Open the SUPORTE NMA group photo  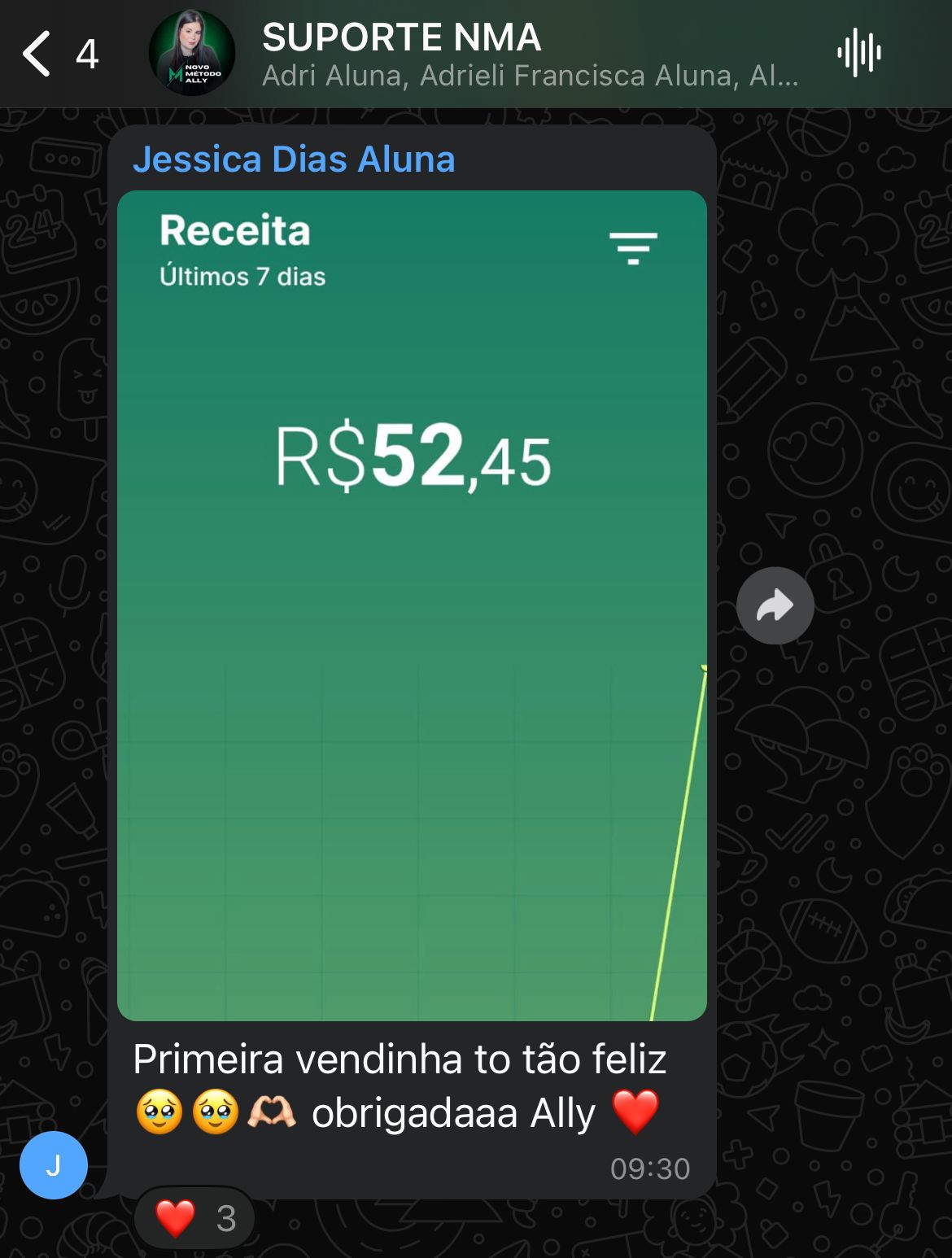192,54
